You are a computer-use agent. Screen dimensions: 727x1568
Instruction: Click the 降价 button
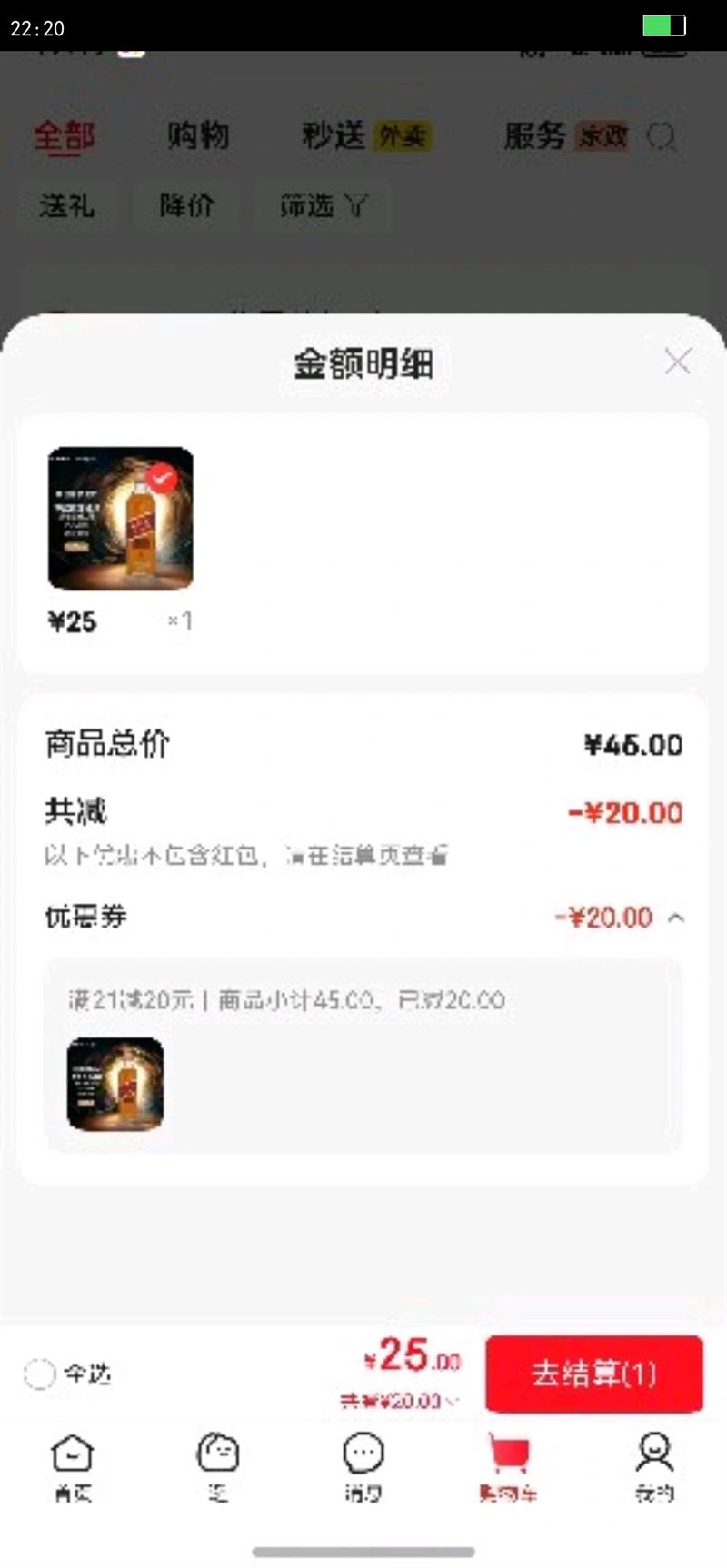click(x=187, y=206)
